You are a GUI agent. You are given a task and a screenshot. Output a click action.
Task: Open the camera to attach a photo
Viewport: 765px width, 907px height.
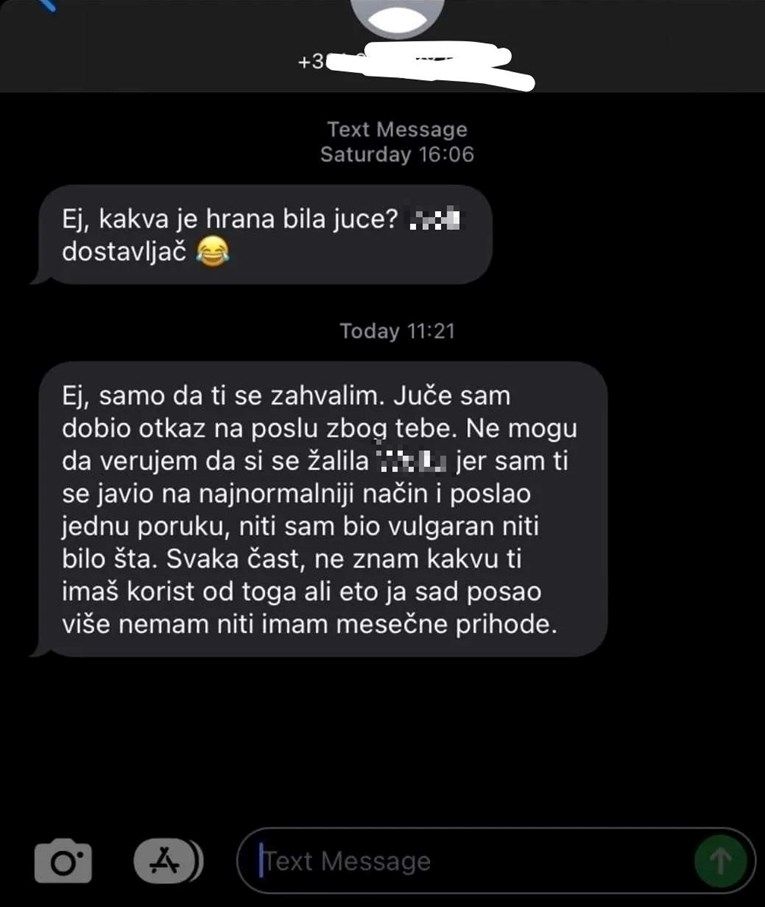pyautogui.click(x=63, y=860)
